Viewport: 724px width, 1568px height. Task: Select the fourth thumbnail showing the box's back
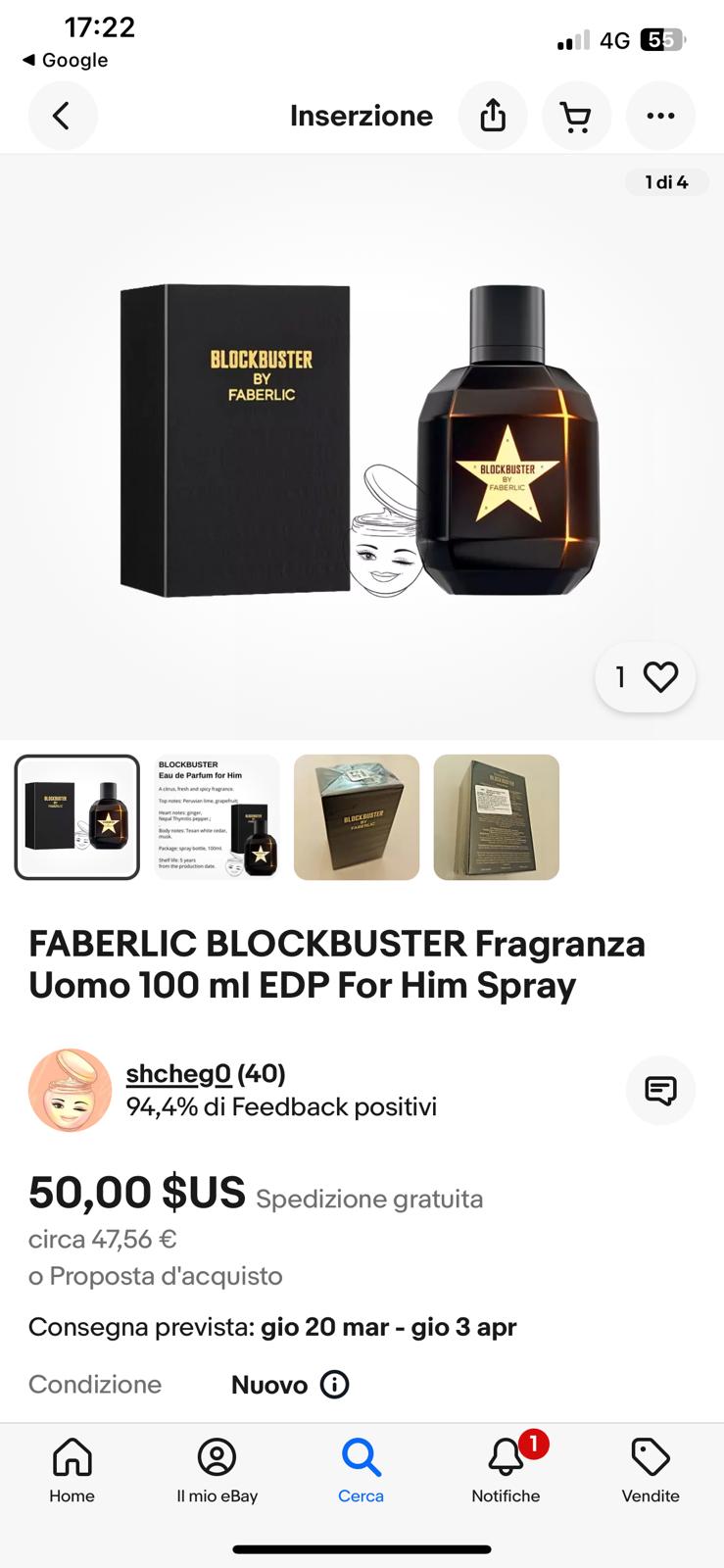click(497, 817)
